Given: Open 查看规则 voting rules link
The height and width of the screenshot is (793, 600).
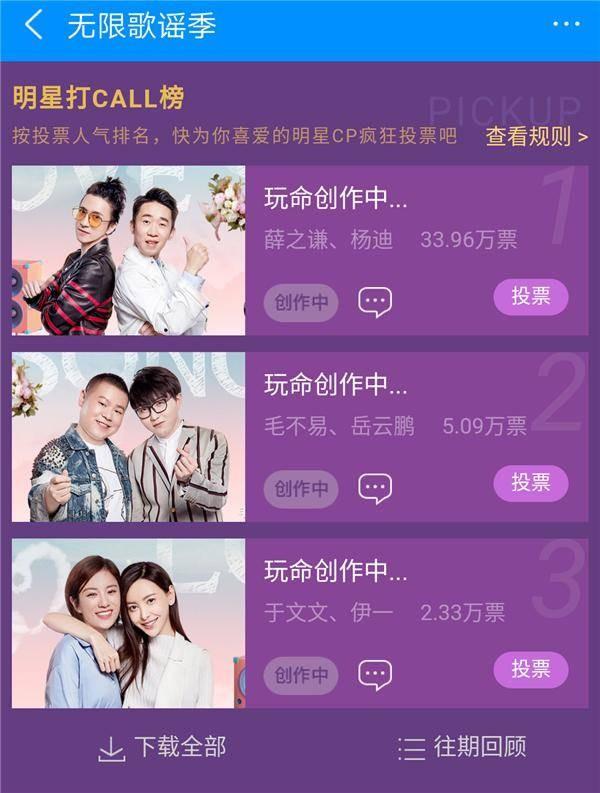Looking at the screenshot, I should pos(536,137).
